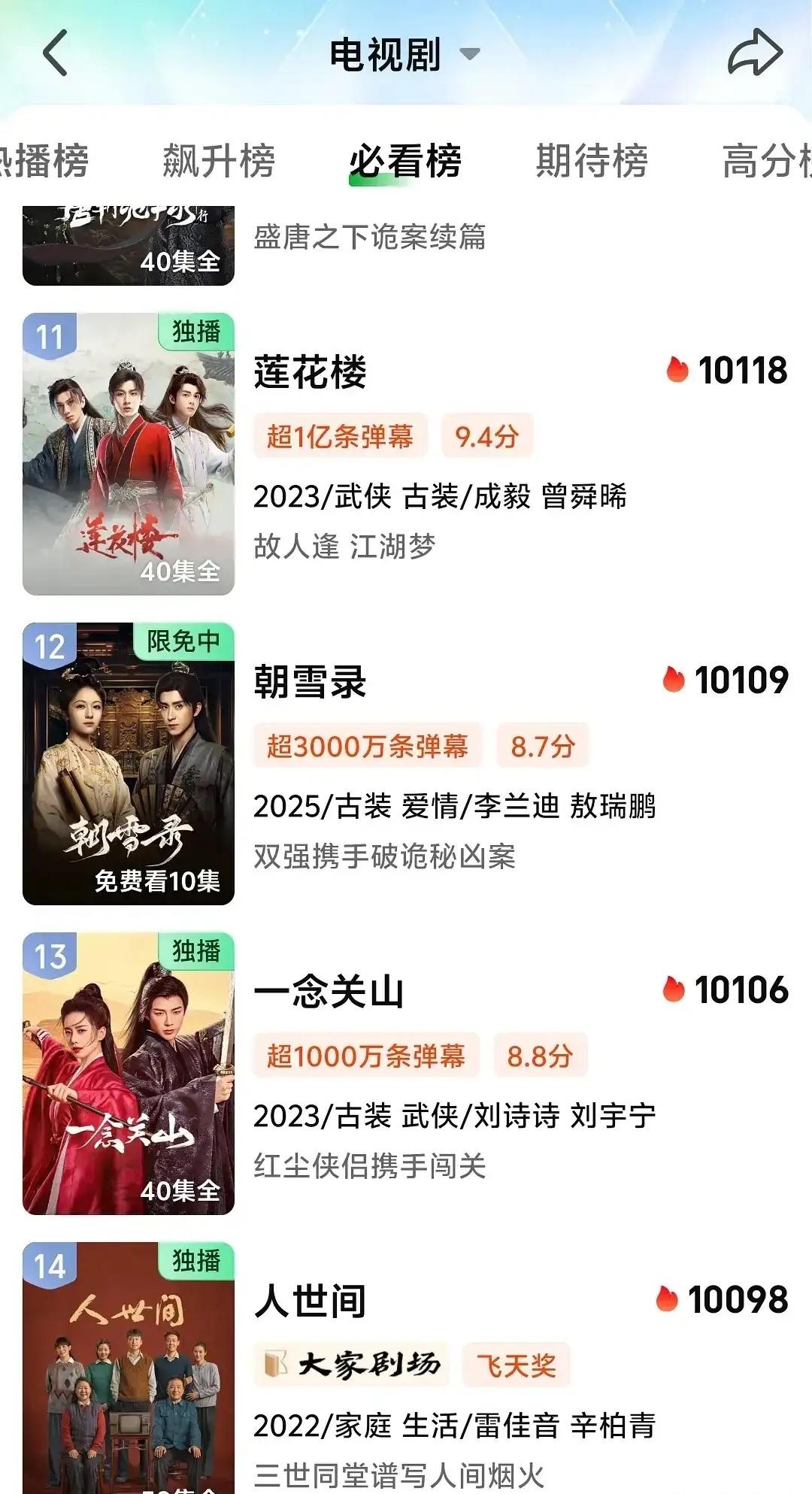Image resolution: width=812 pixels, height=1494 pixels.
Task: Open the 朝雪录 drama entry
Action: click(406, 764)
